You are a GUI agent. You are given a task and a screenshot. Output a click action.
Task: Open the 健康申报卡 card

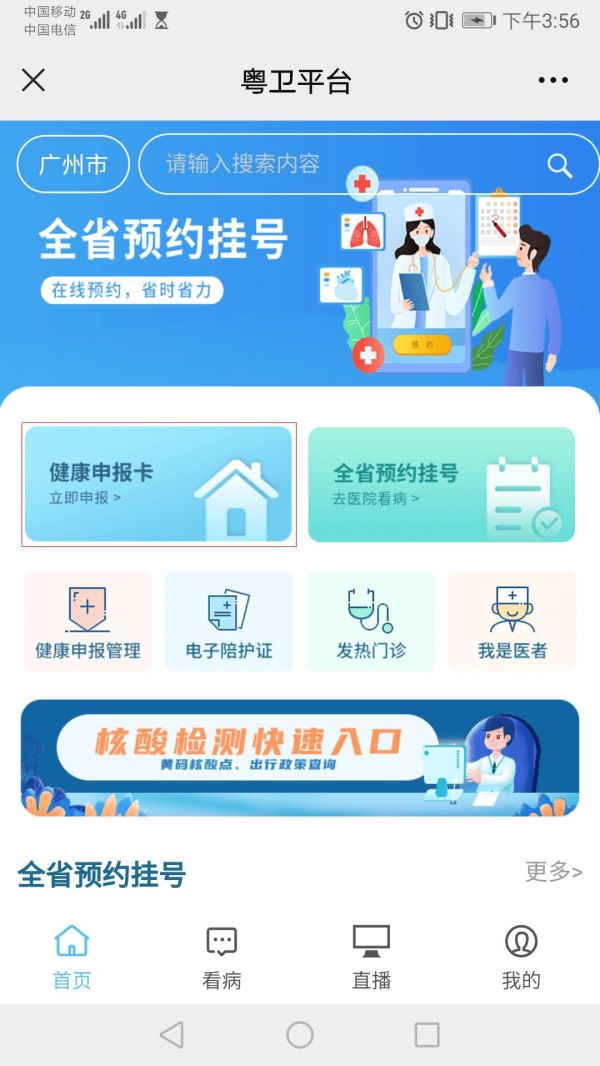(158, 485)
